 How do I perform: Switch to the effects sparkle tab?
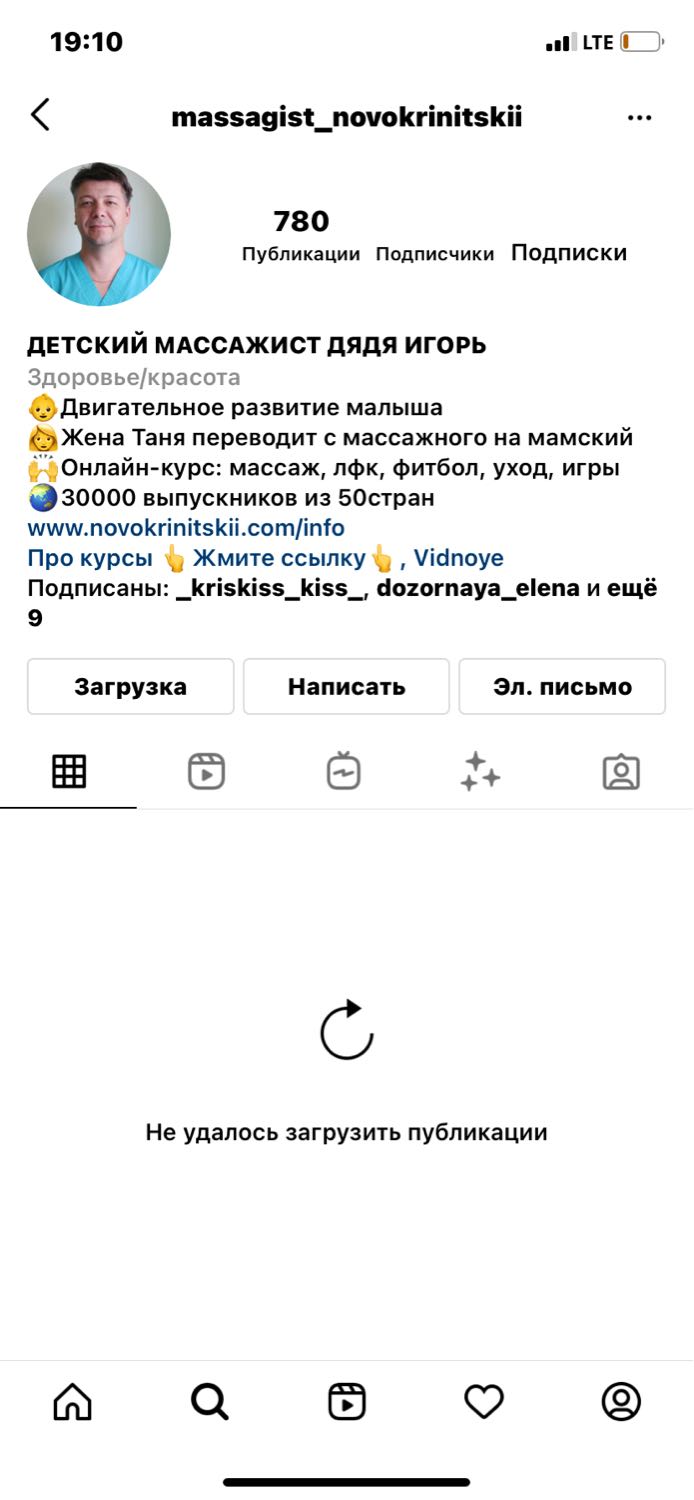pos(480,772)
